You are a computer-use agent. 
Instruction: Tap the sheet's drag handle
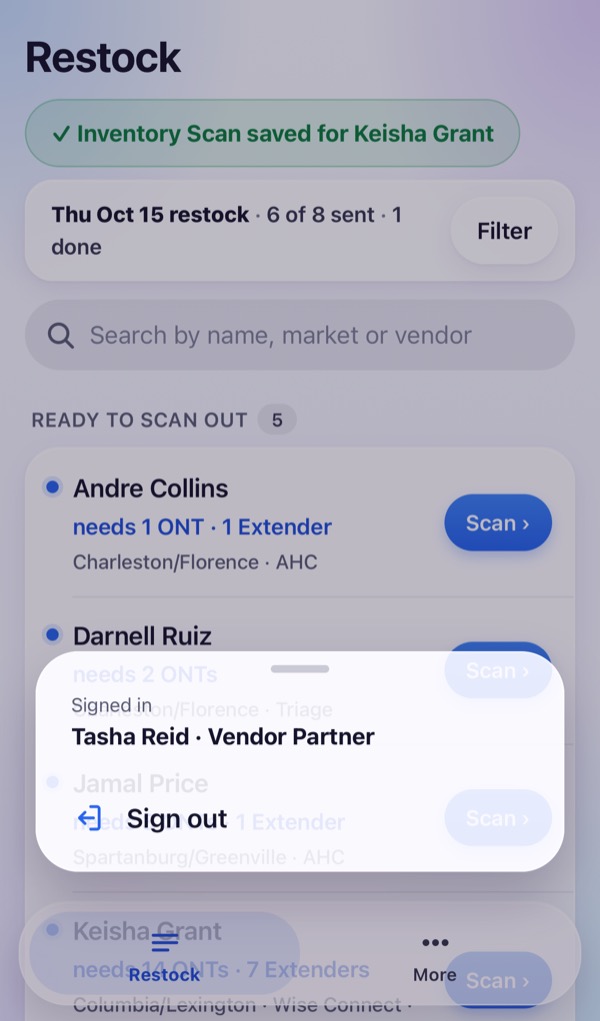tap(300, 669)
